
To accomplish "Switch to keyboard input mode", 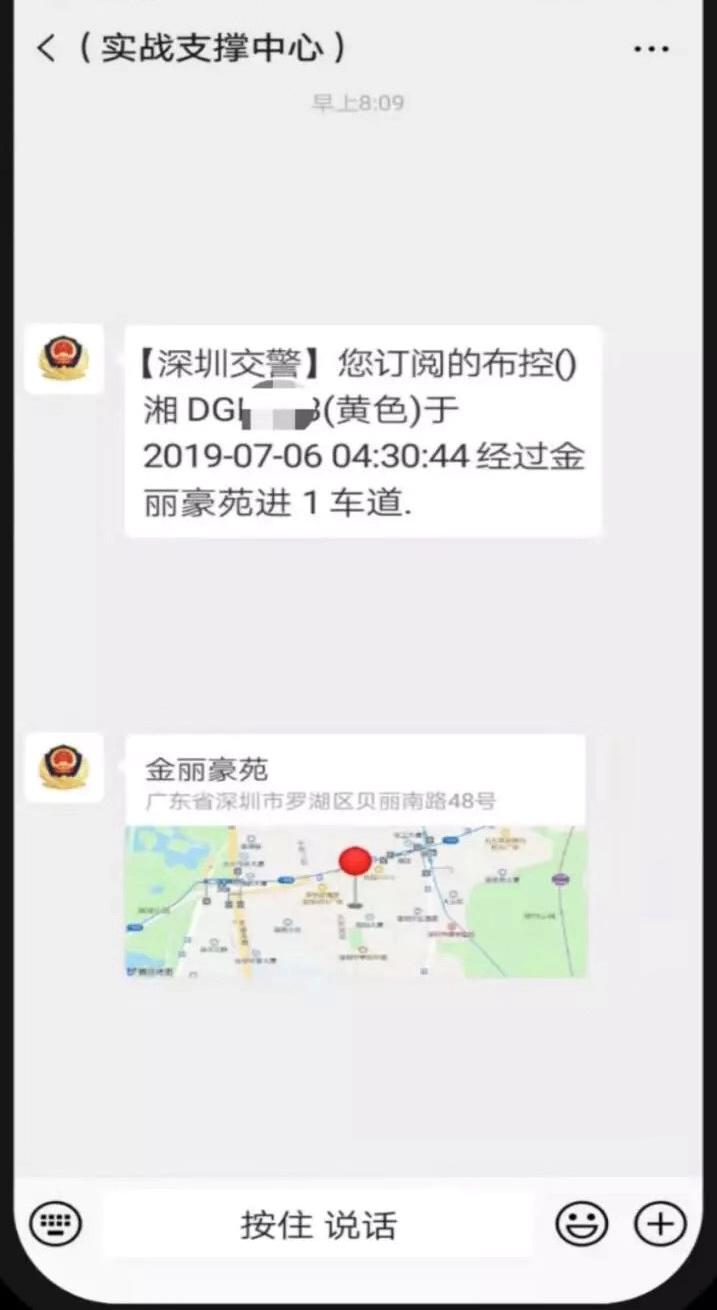I will [55, 1223].
